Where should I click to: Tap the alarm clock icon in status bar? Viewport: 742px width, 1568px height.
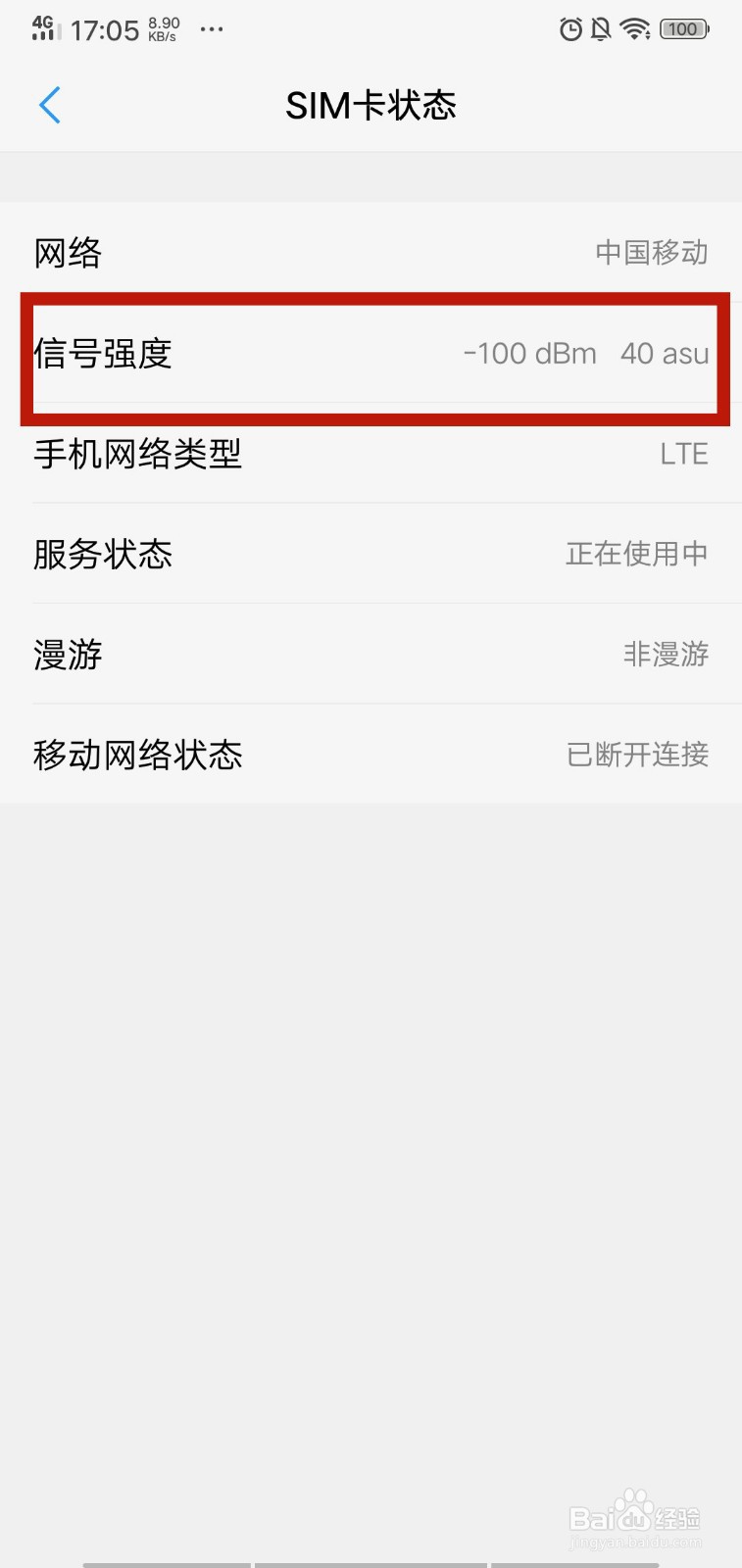(x=569, y=29)
